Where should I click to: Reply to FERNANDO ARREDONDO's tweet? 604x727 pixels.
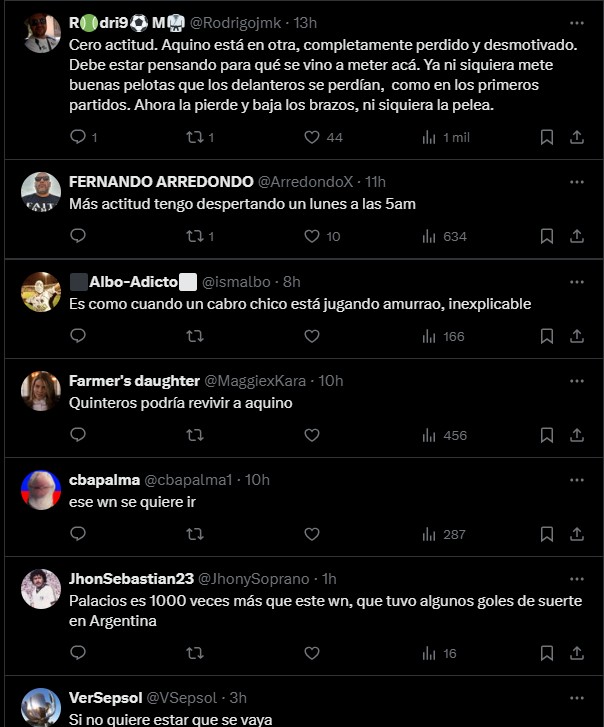coord(78,236)
